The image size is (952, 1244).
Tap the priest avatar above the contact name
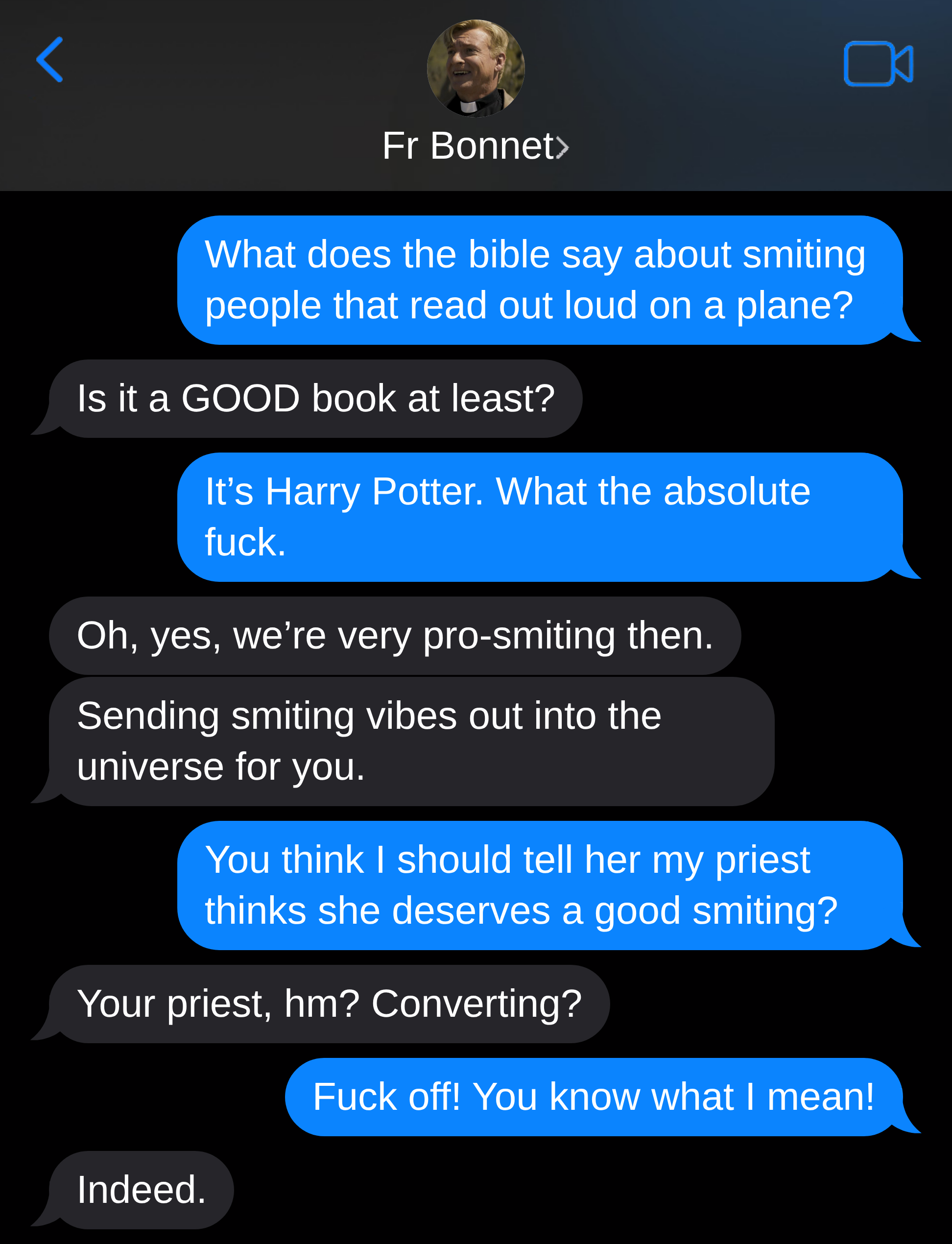(x=476, y=67)
